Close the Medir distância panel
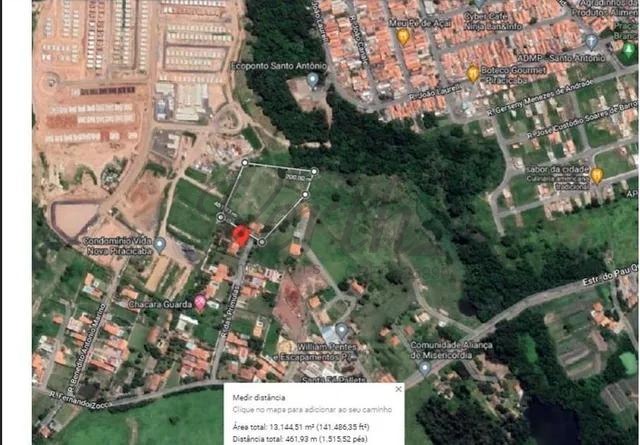640x445 pixels. click(398, 388)
